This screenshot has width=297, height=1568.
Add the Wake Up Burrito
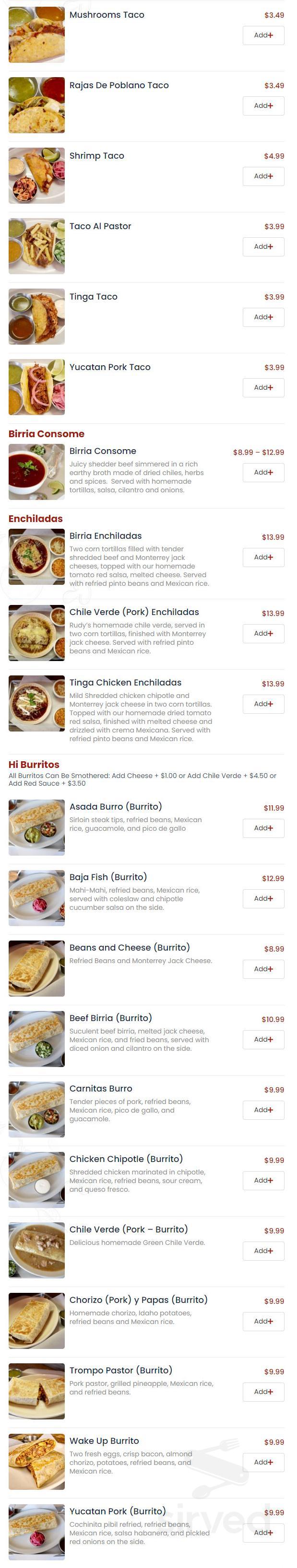(263, 1463)
